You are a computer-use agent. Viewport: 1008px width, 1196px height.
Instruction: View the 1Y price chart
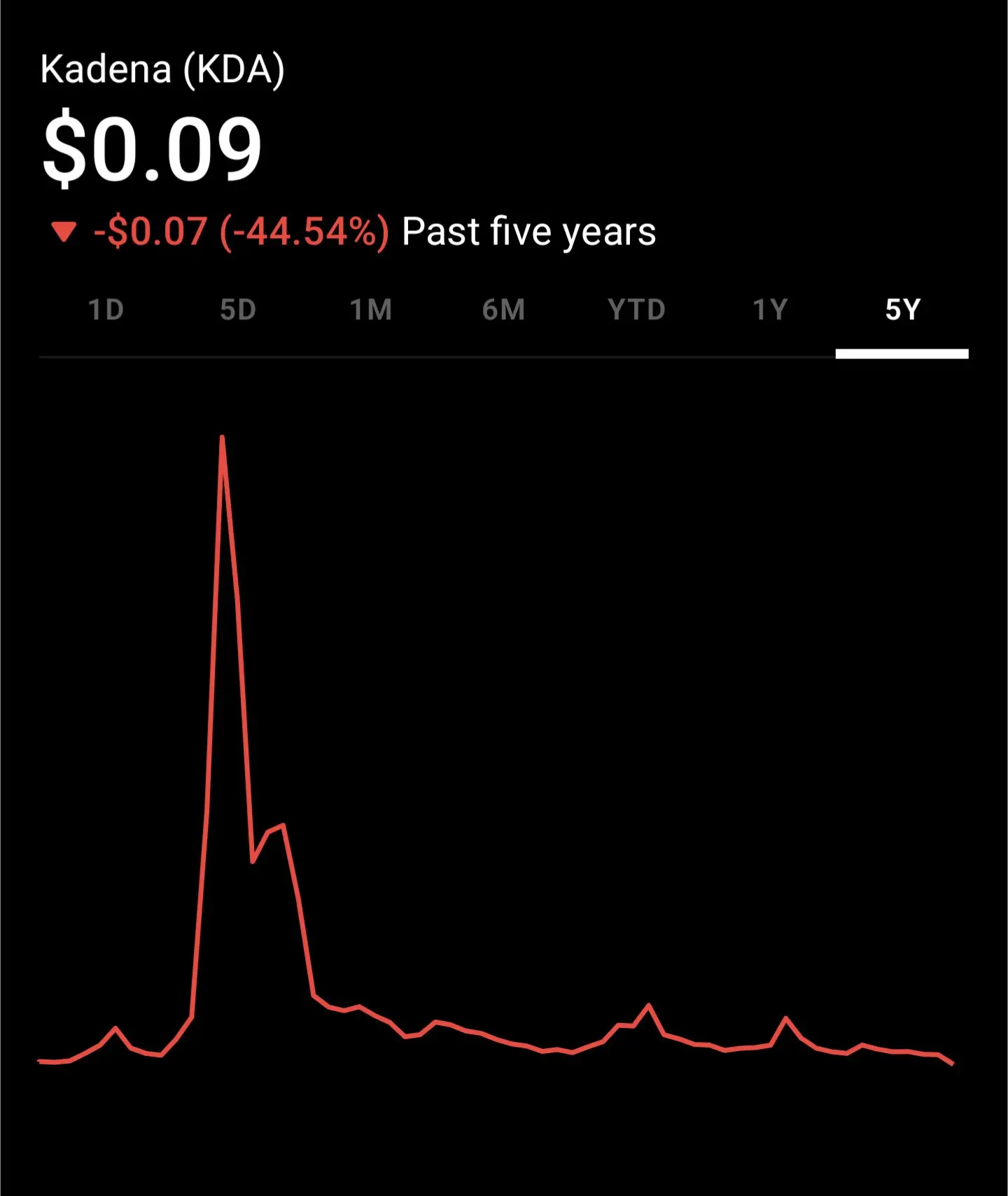(770, 310)
